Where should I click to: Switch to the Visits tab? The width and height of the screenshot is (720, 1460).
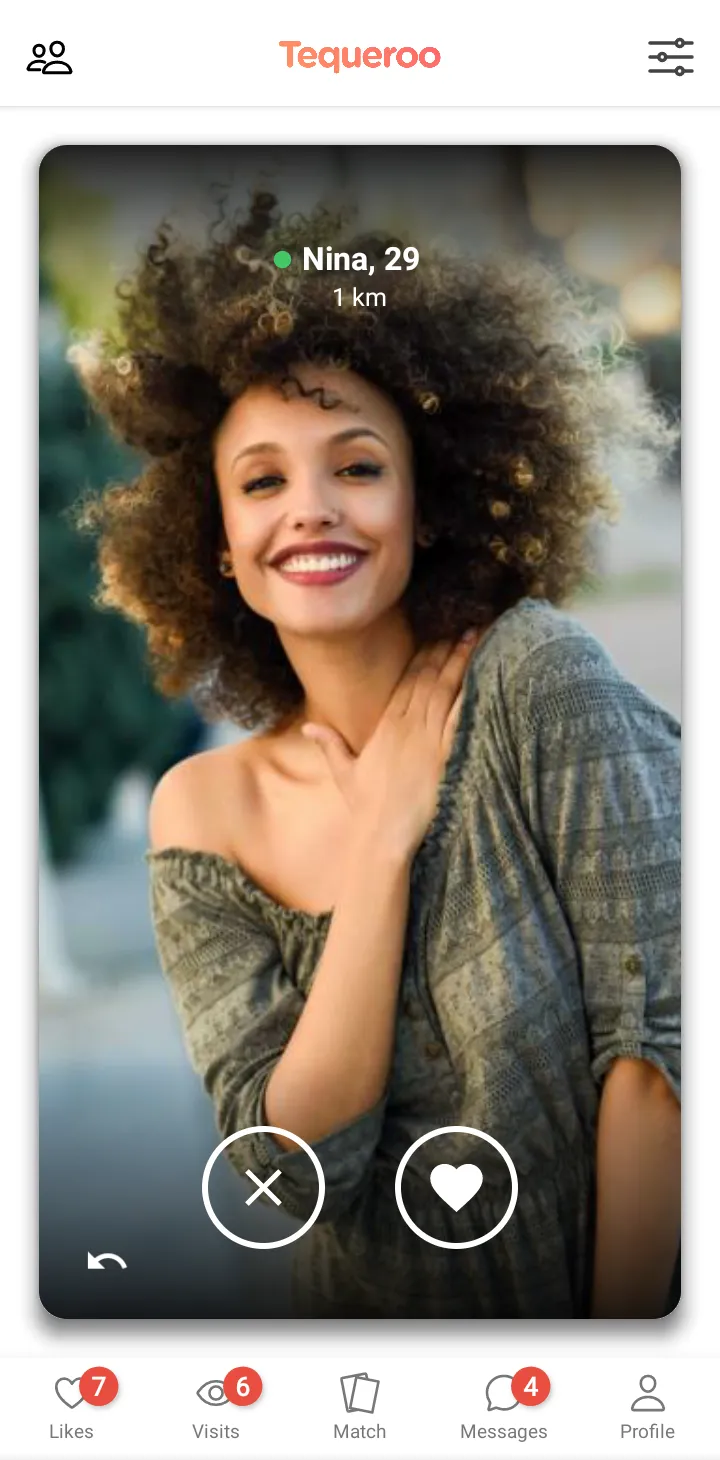click(x=216, y=1406)
